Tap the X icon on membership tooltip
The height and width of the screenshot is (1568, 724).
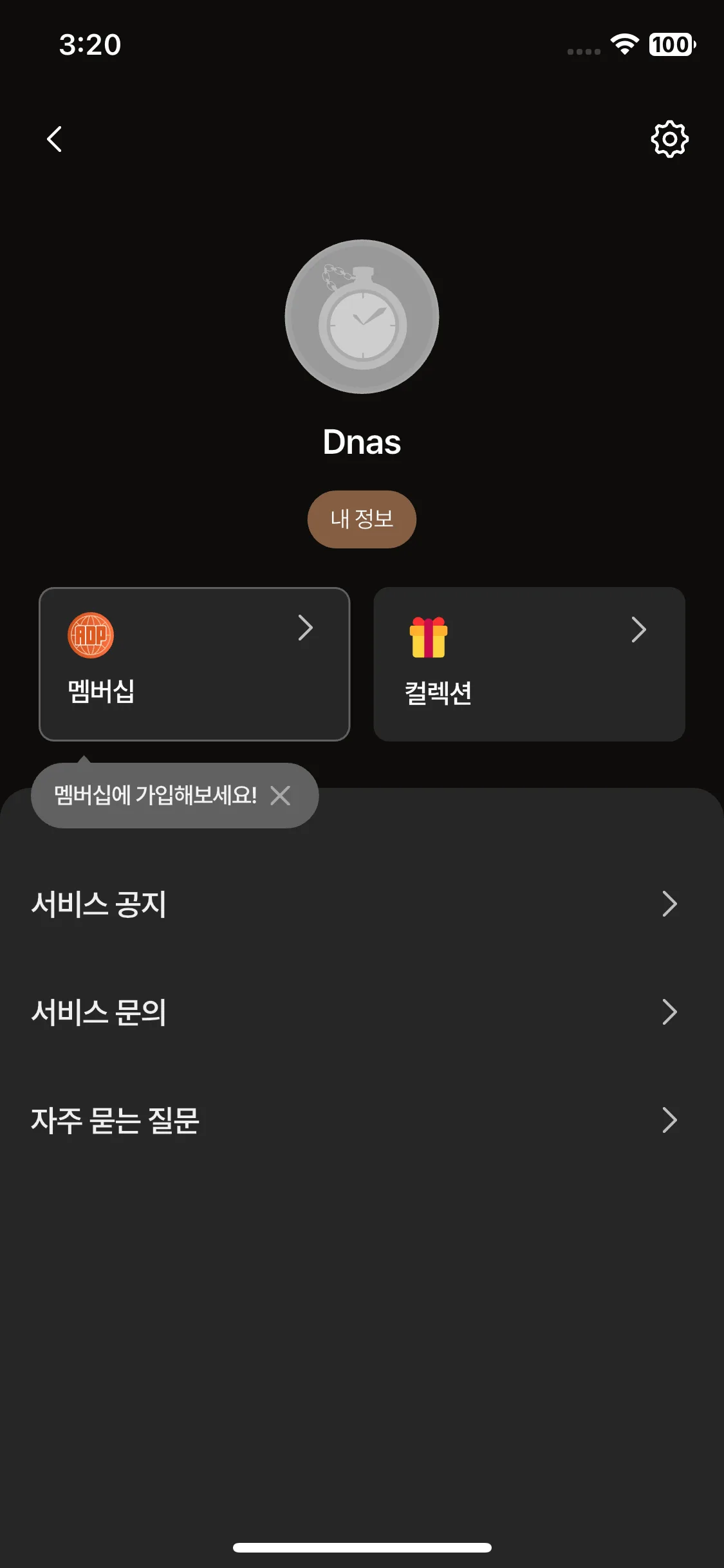281,796
